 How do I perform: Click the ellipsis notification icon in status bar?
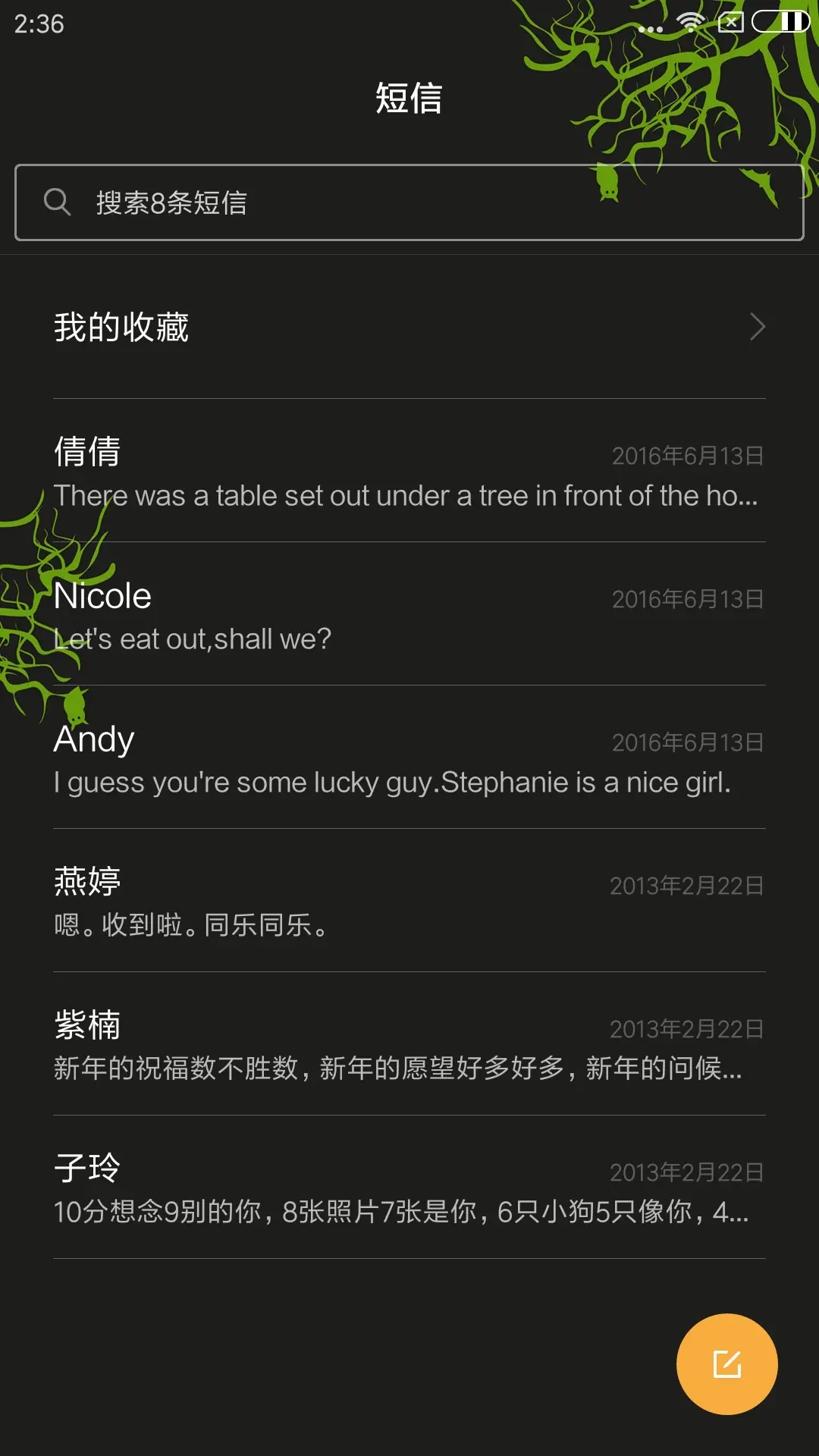(x=651, y=27)
